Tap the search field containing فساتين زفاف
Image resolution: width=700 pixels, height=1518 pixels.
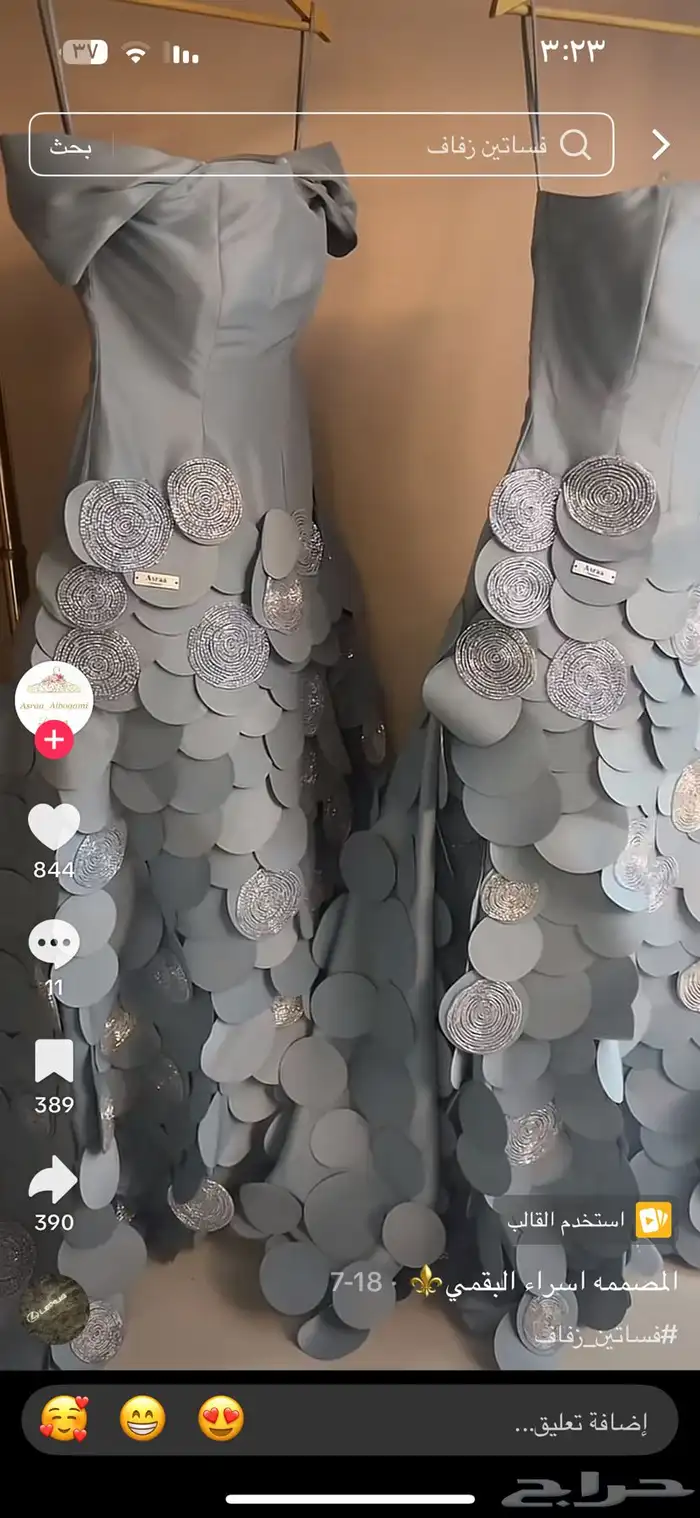(400, 145)
